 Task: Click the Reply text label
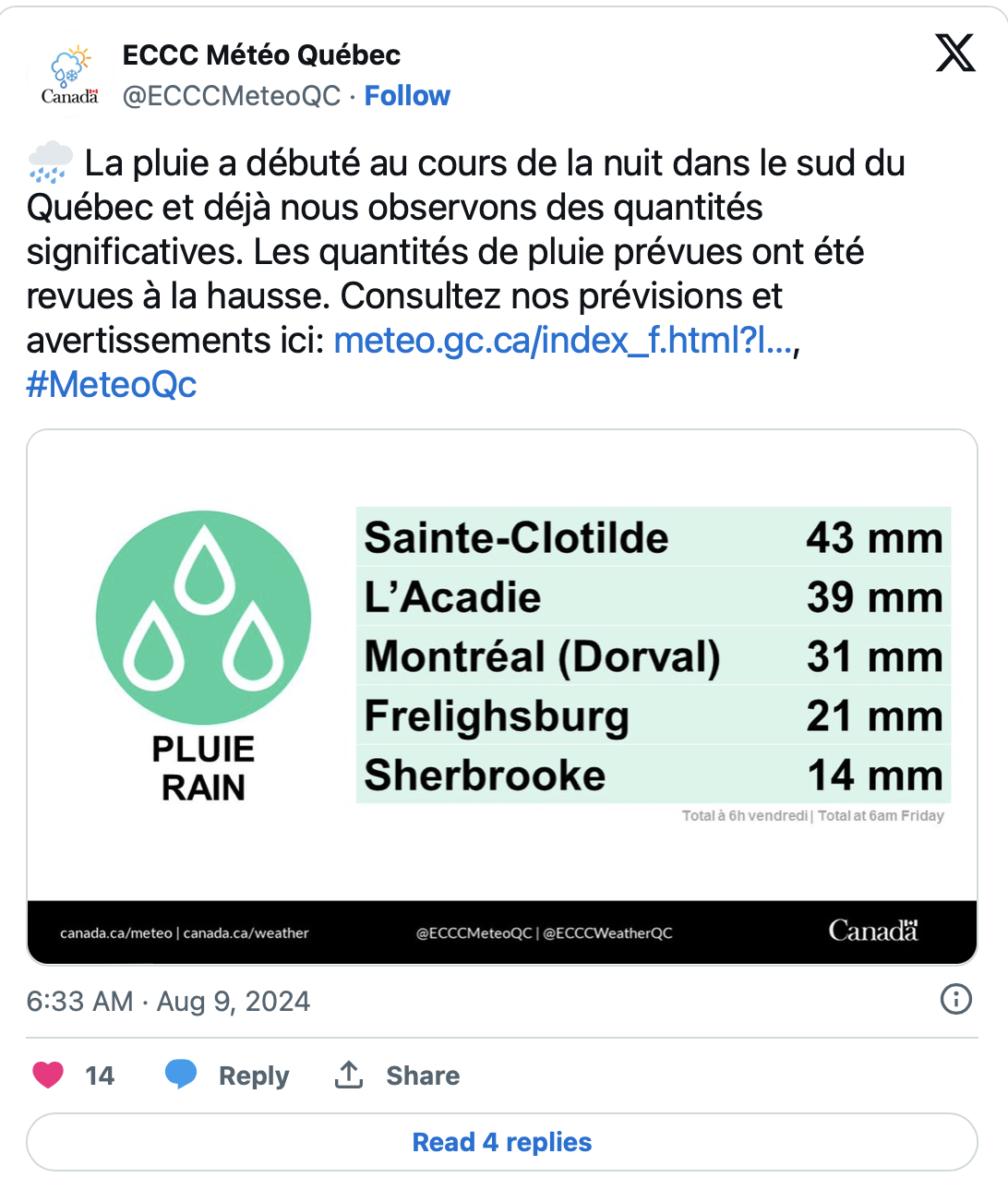click(x=253, y=1075)
